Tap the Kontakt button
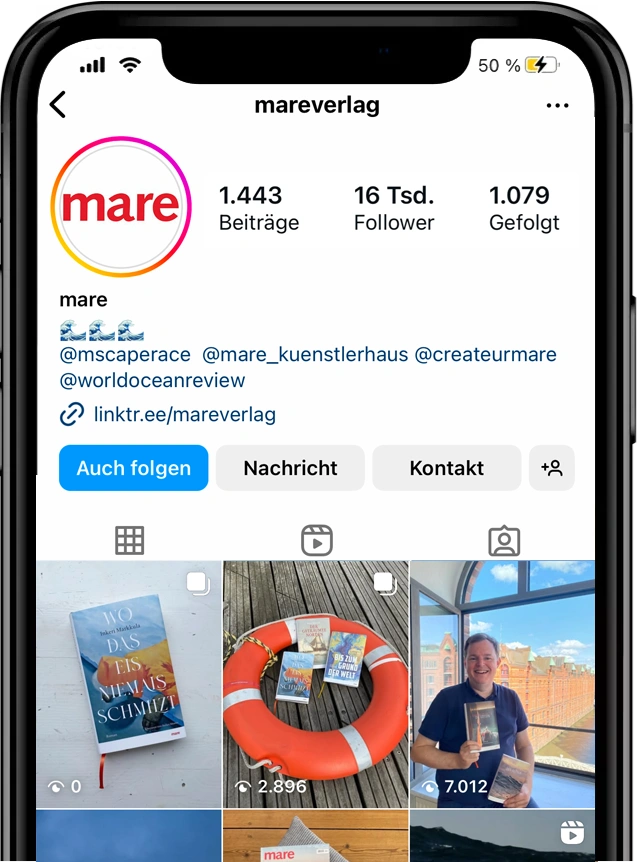Screen dimensions: 640x862 click(446, 468)
